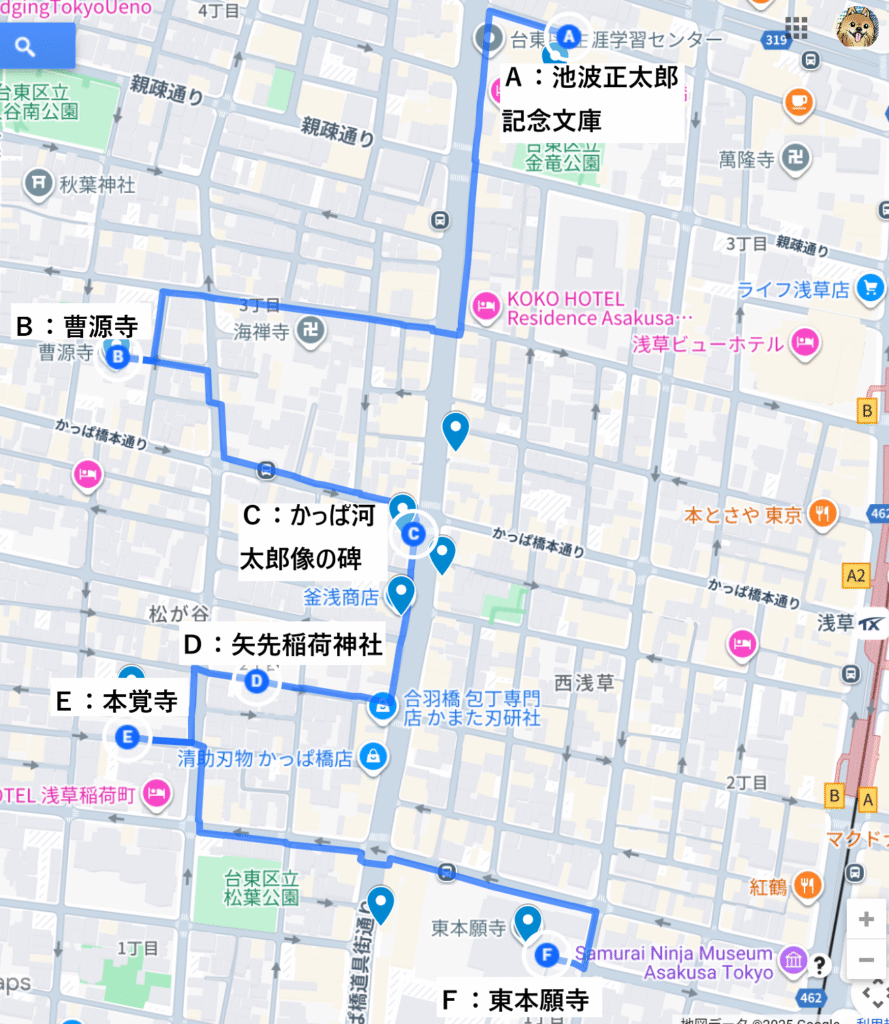
Task: Open KOKO HOTEL Residence Asakusa place pin
Action: point(485,307)
